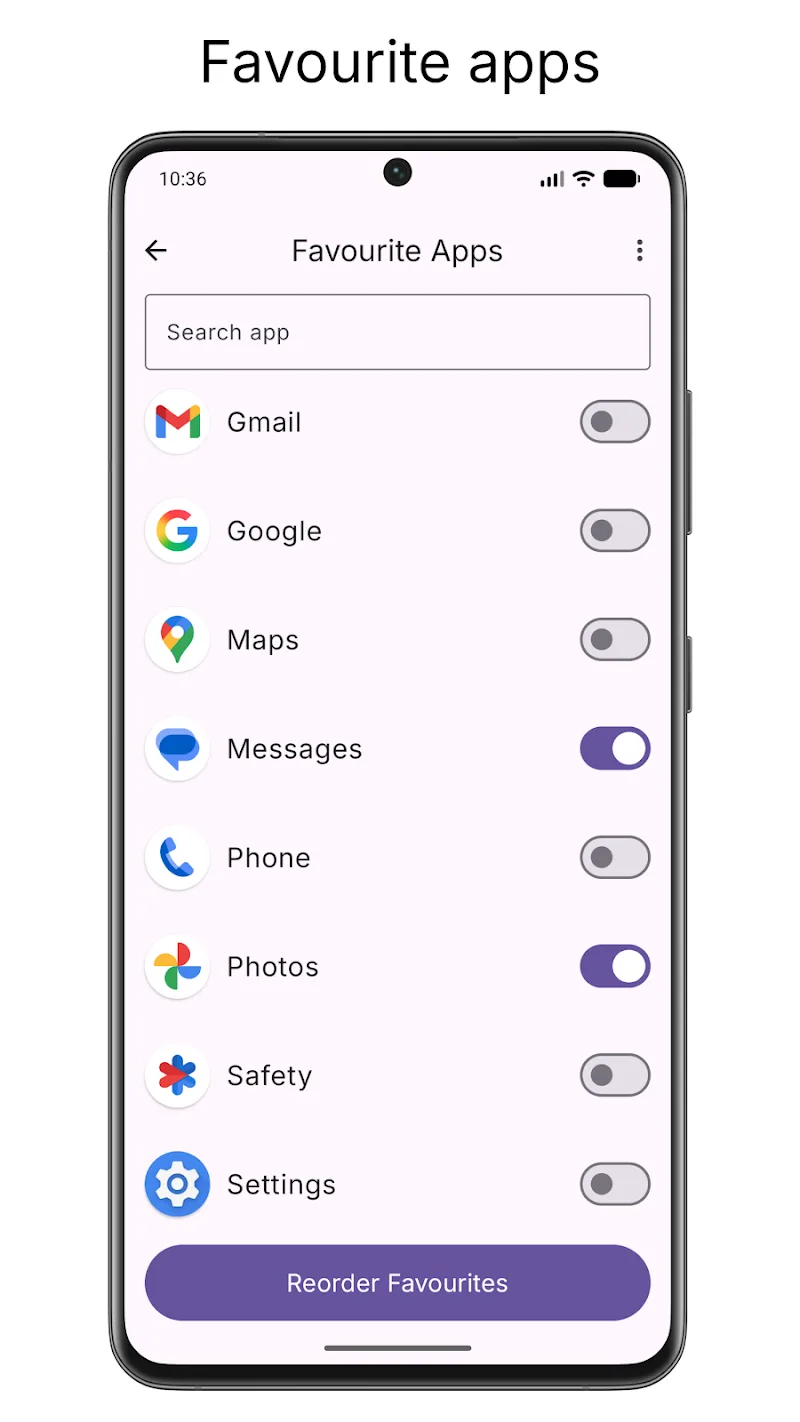Select the Safety app icon
This screenshot has height=1422, width=800.
pyautogui.click(x=176, y=1075)
